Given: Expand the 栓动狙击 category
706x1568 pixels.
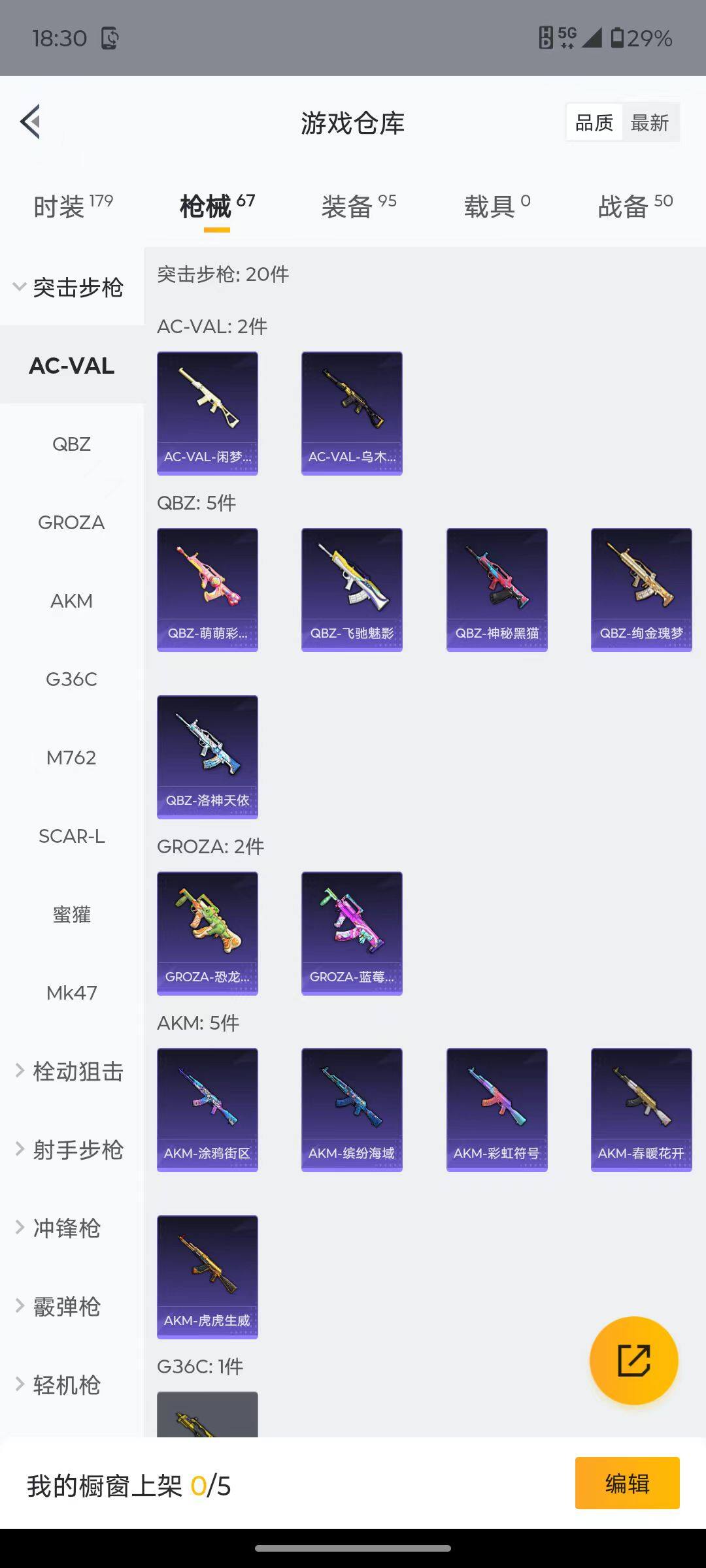Looking at the screenshot, I should 70,1071.
